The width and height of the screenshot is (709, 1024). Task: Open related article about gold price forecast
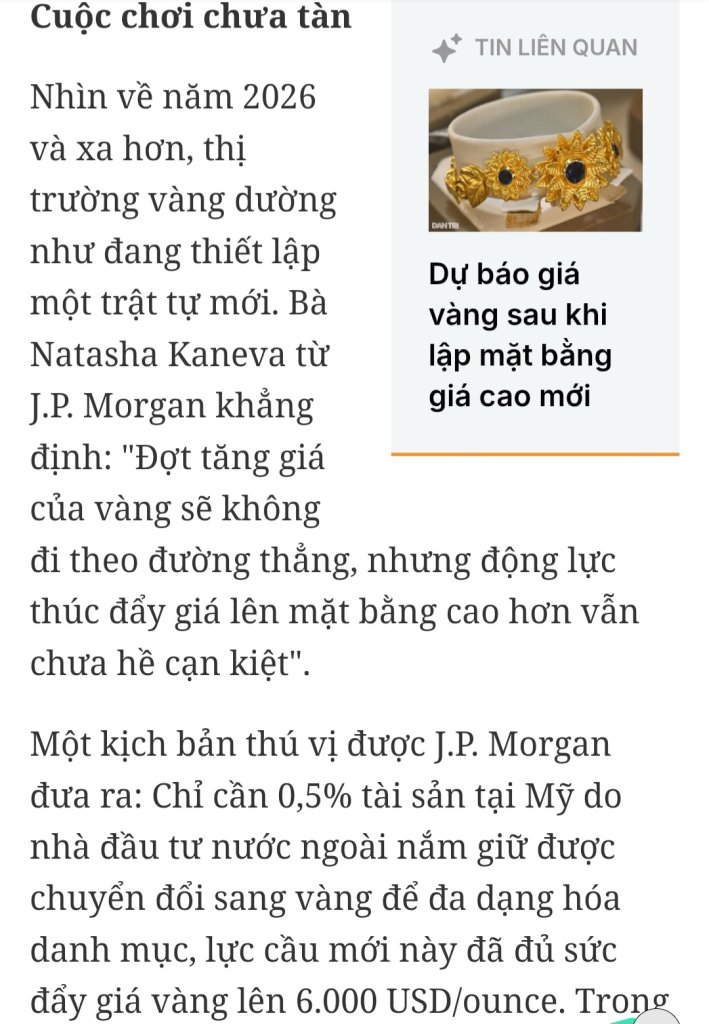pos(520,335)
